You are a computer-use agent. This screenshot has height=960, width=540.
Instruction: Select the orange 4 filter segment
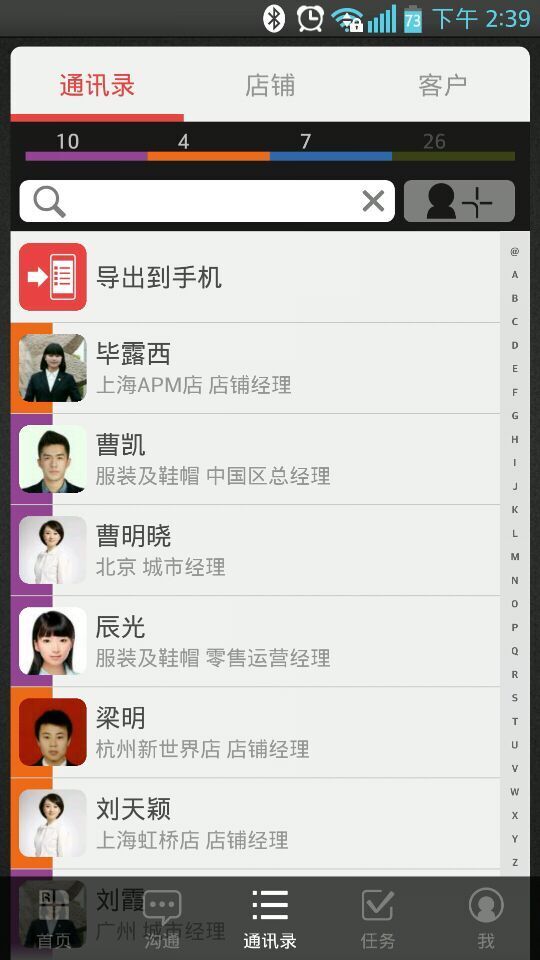[x=209, y=146]
